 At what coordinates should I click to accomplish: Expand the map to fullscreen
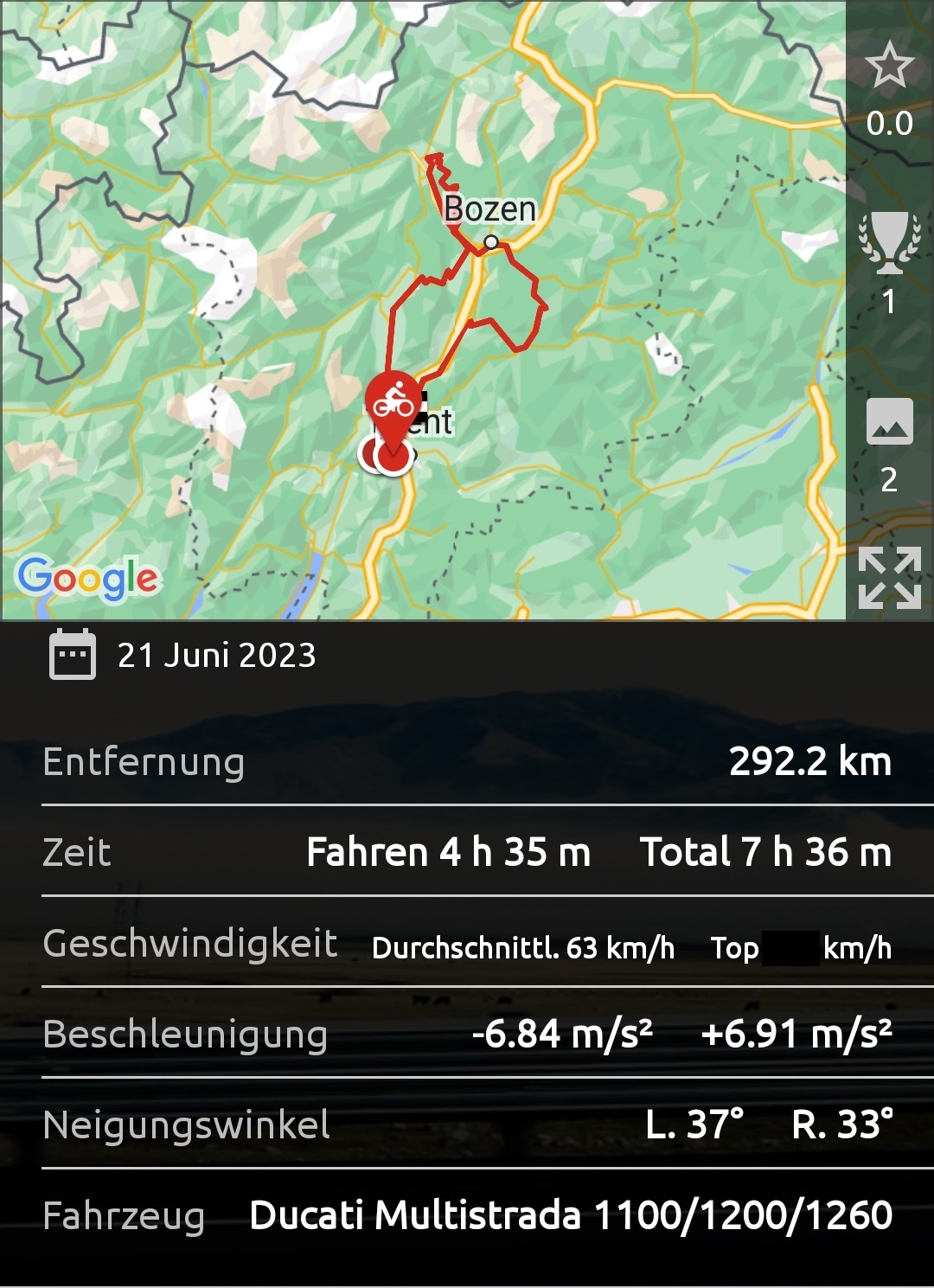click(889, 578)
